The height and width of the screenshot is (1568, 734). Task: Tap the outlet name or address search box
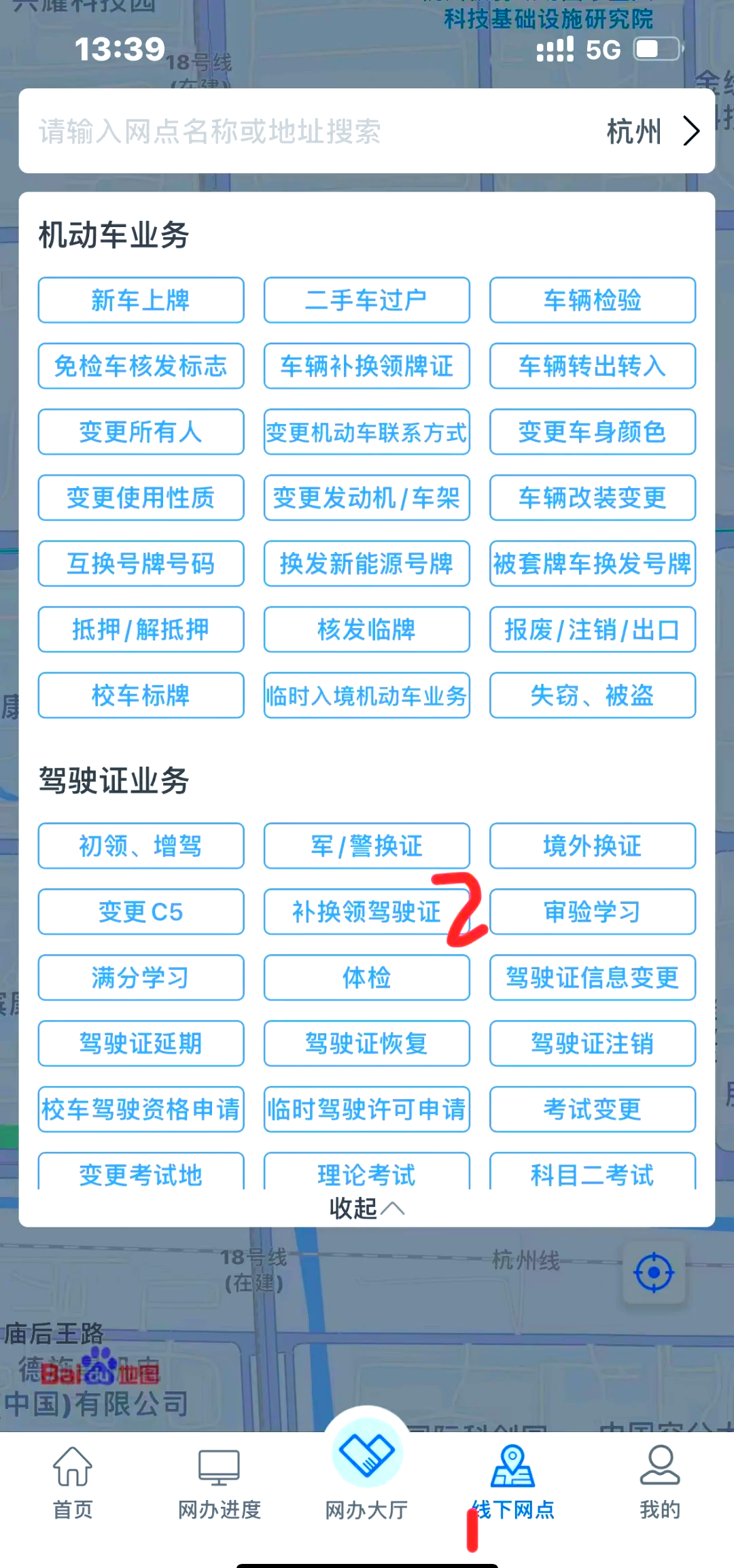(306, 131)
